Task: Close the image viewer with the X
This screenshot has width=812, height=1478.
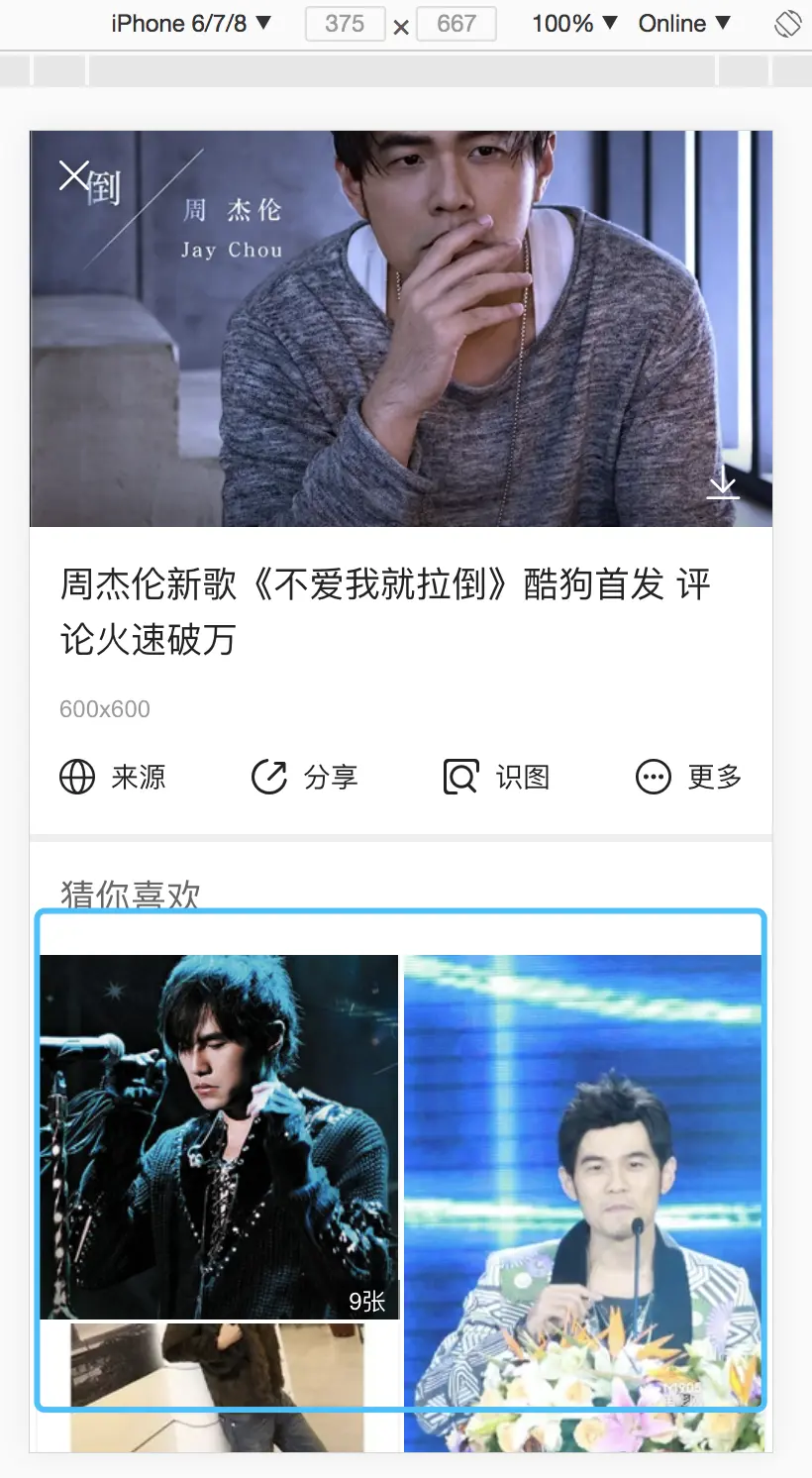Action: tap(73, 175)
